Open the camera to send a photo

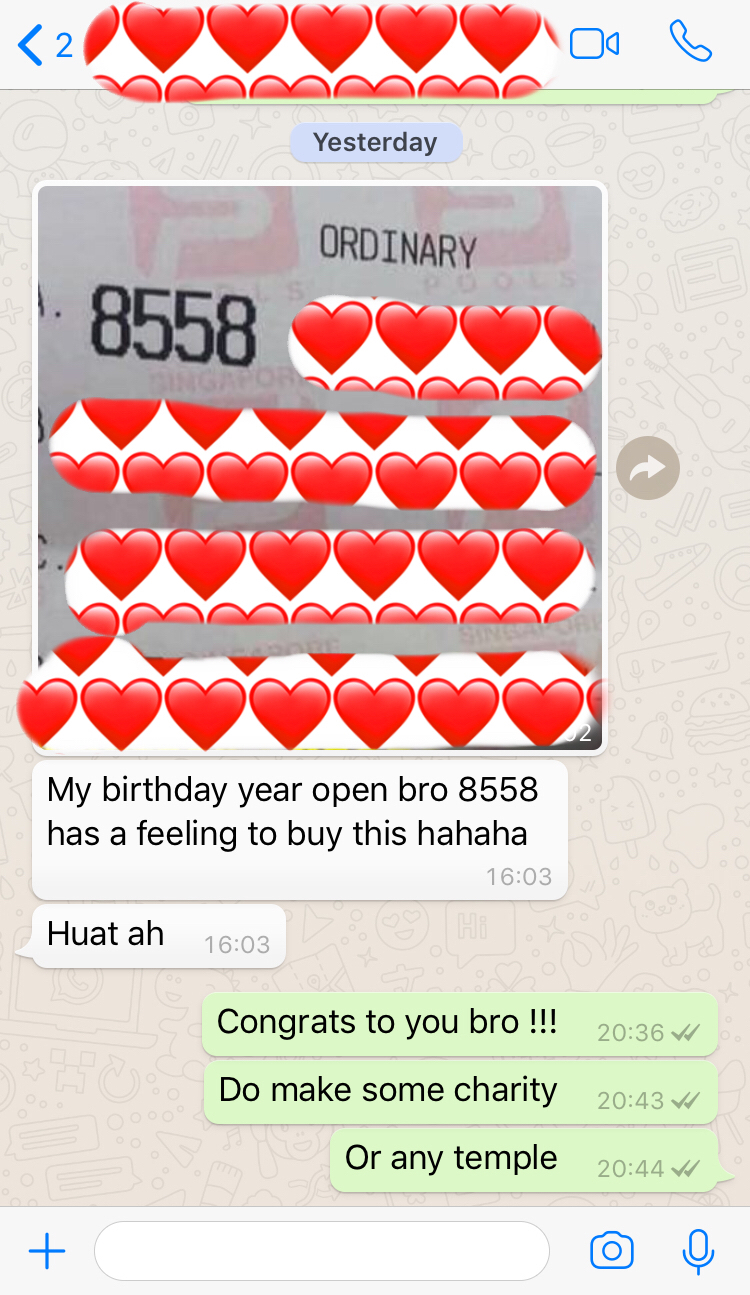(611, 1251)
